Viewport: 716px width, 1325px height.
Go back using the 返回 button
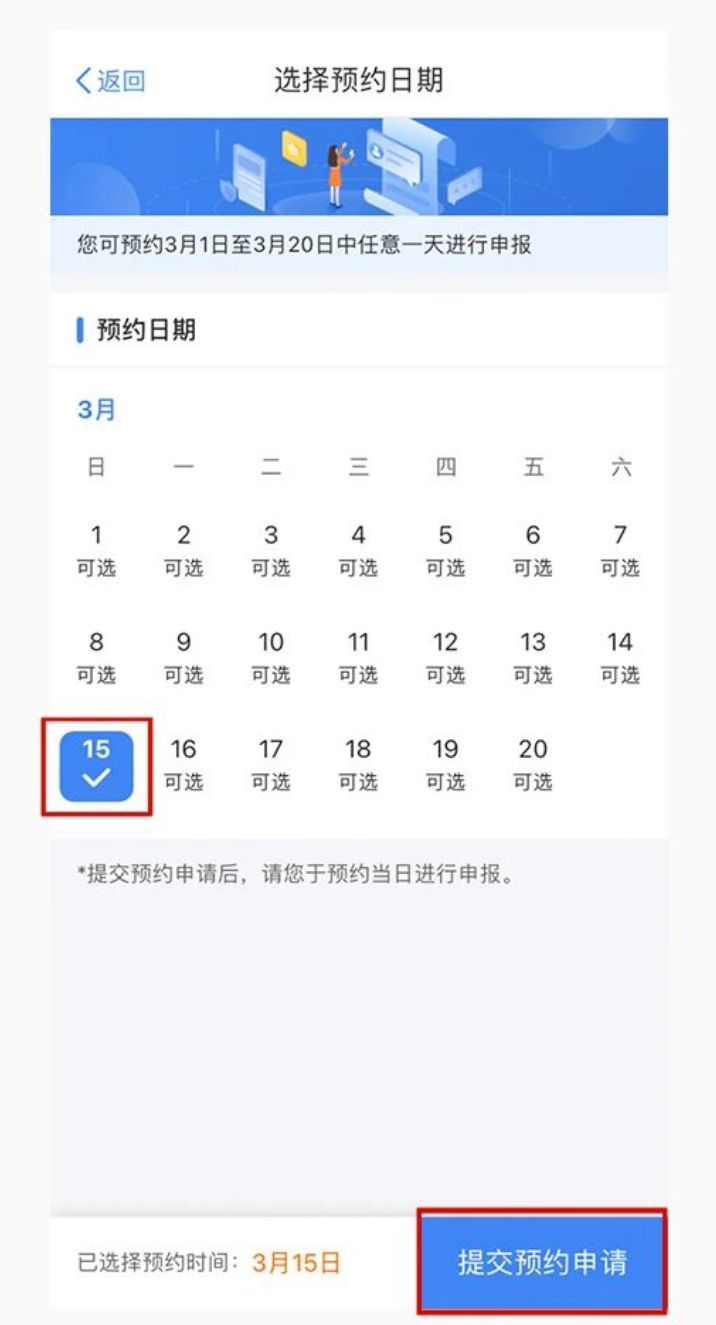pyautogui.click(x=111, y=81)
